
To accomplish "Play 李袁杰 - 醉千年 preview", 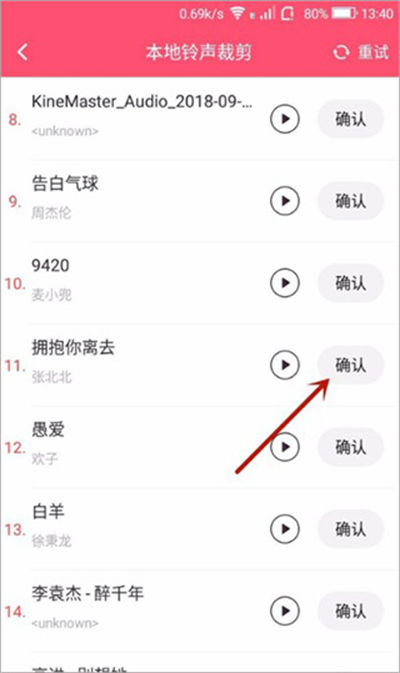I will [x=285, y=610].
